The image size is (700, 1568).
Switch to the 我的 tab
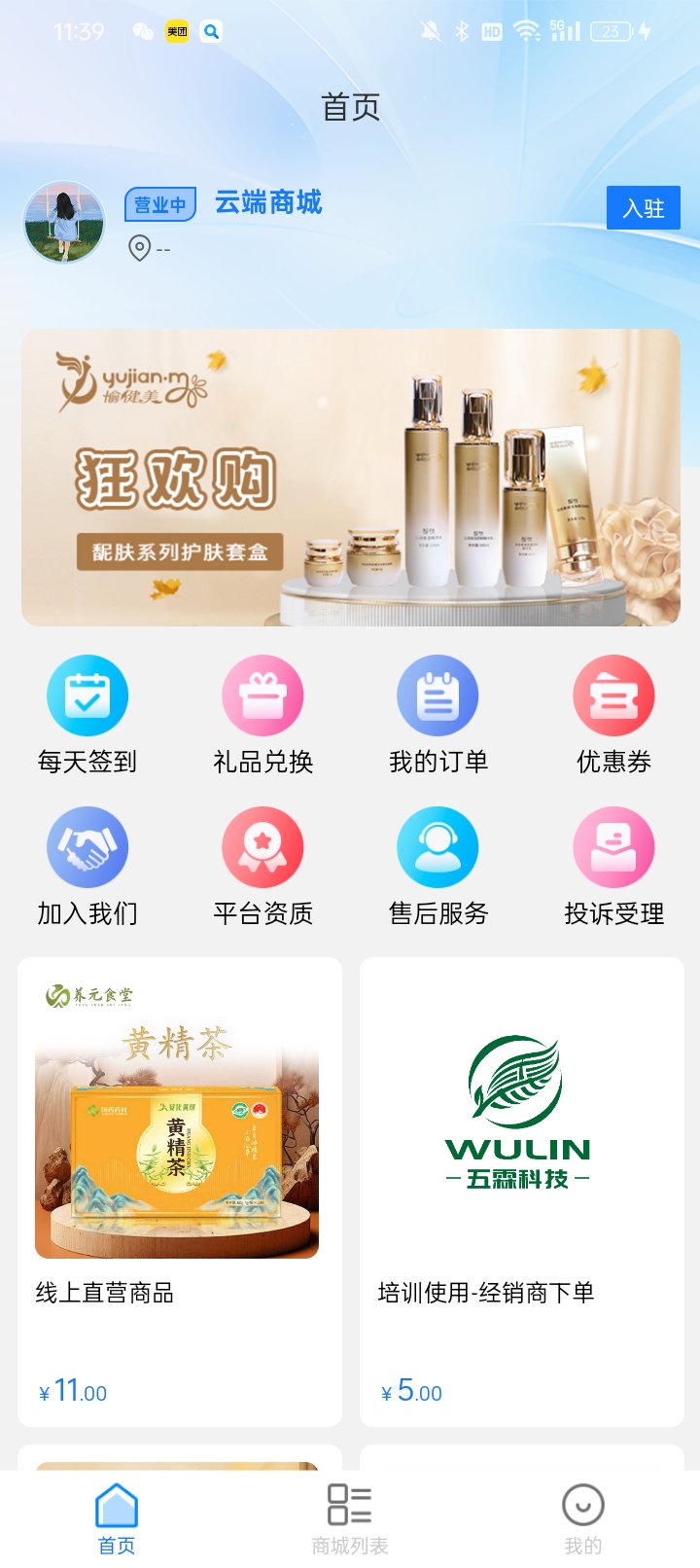coord(584,1514)
